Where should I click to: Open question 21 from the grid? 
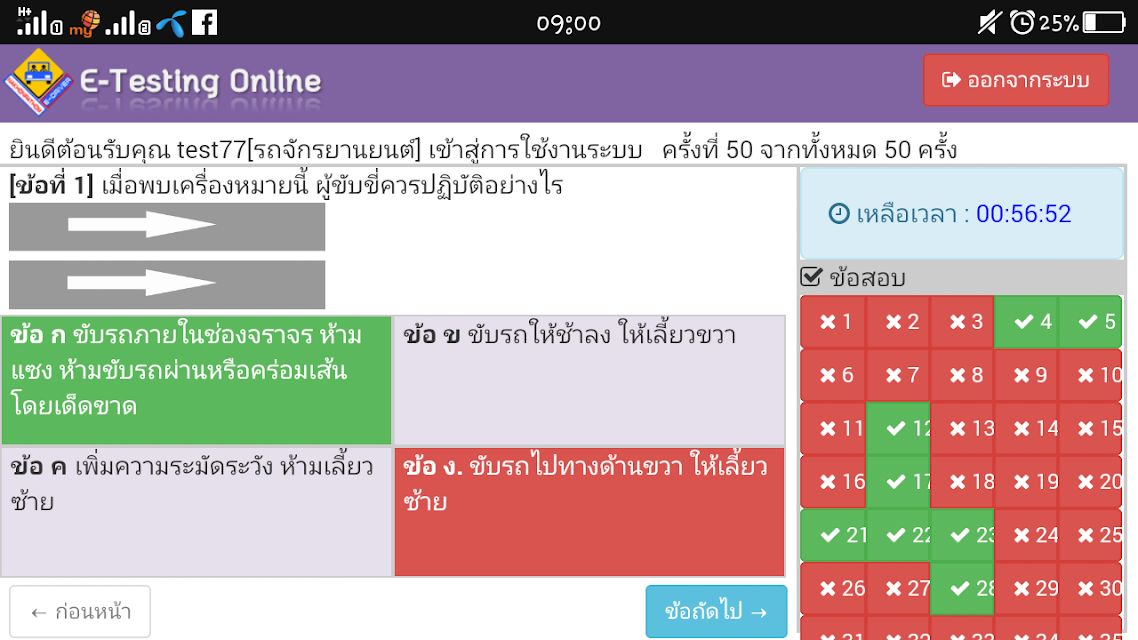pyautogui.click(x=833, y=535)
